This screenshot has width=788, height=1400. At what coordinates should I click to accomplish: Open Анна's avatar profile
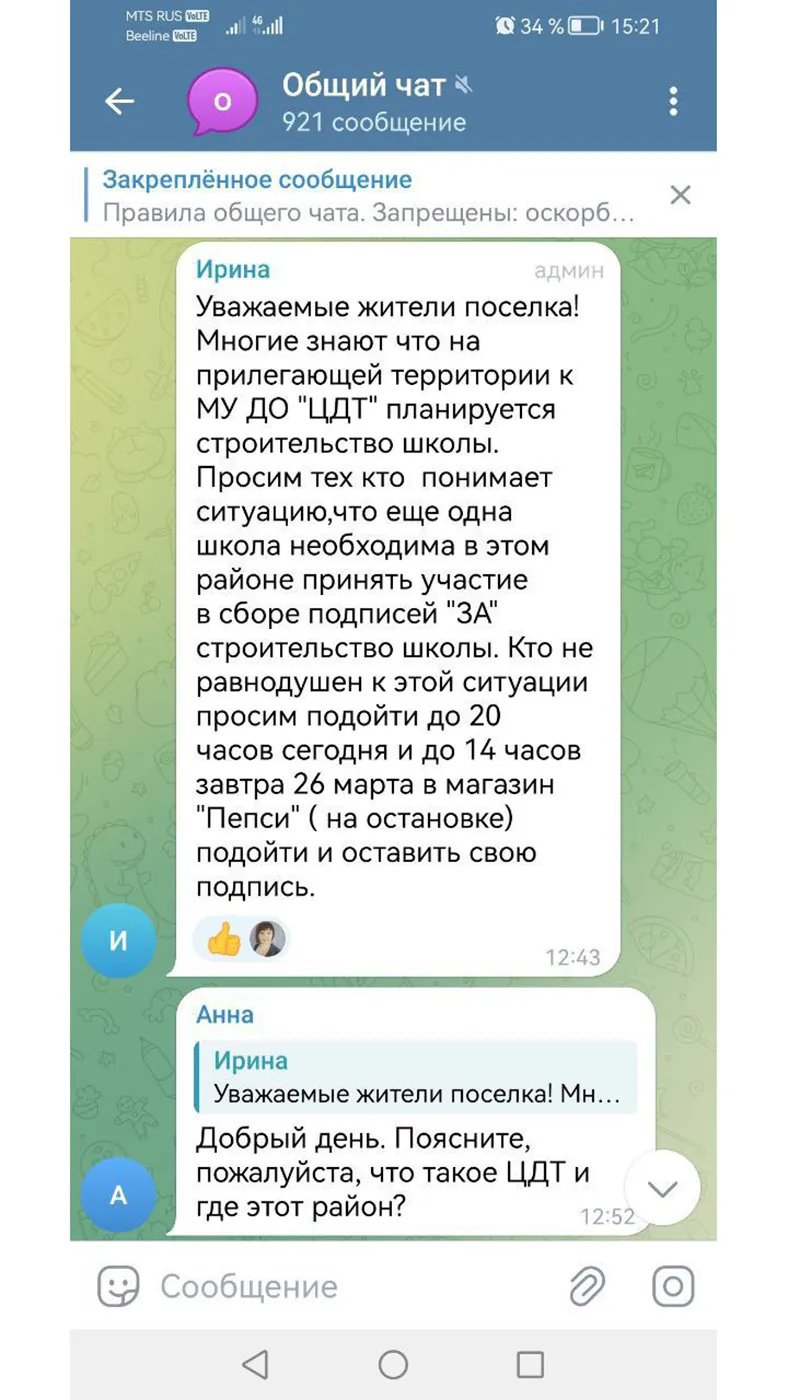pyautogui.click(x=118, y=1195)
